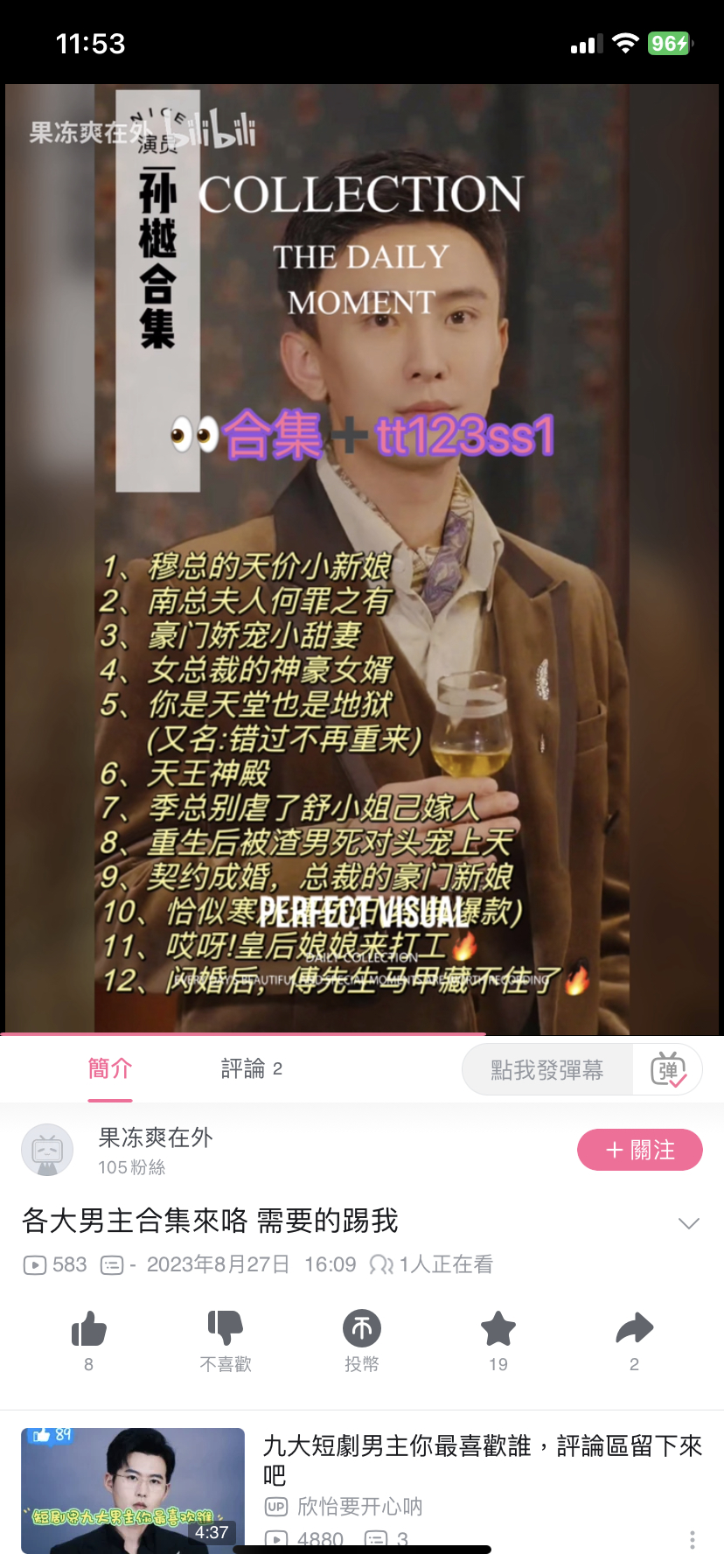
Task: Tap the 點我發彈幕 input field
Action: coord(547,1070)
